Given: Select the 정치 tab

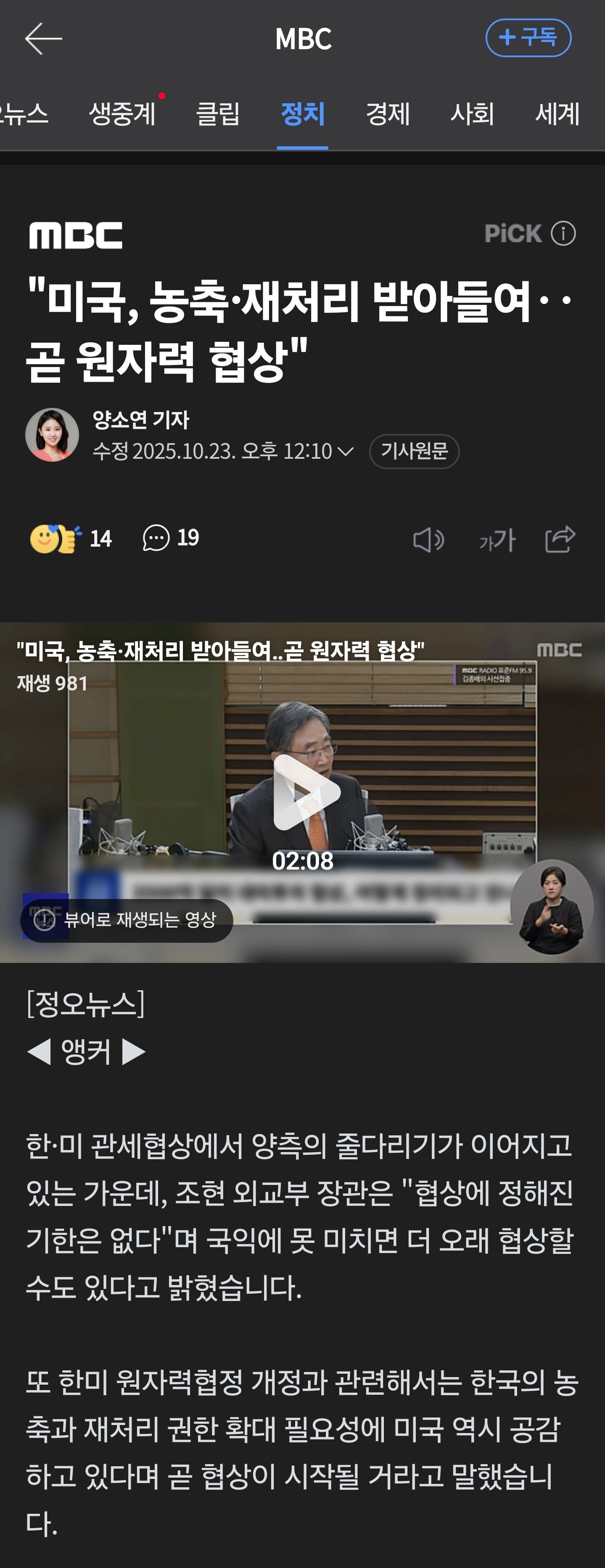Looking at the screenshot, I should click(x=303, y=114).
